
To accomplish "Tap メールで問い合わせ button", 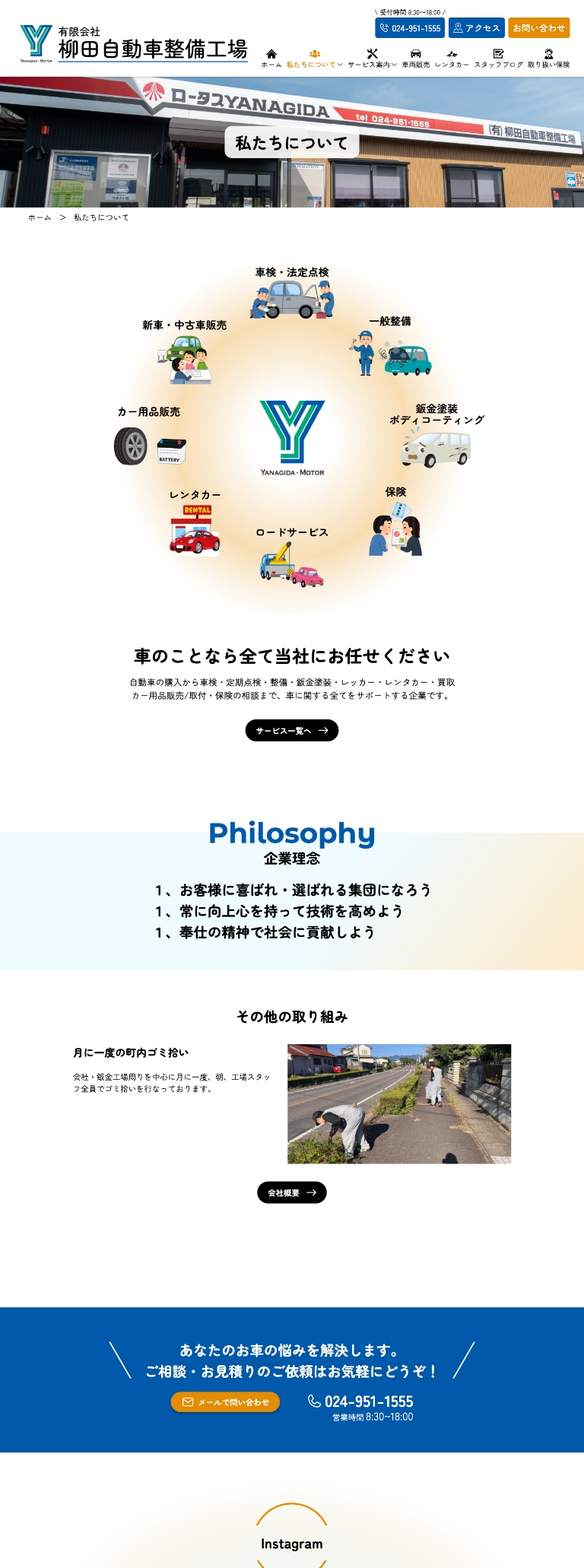I will (226, 1401).
